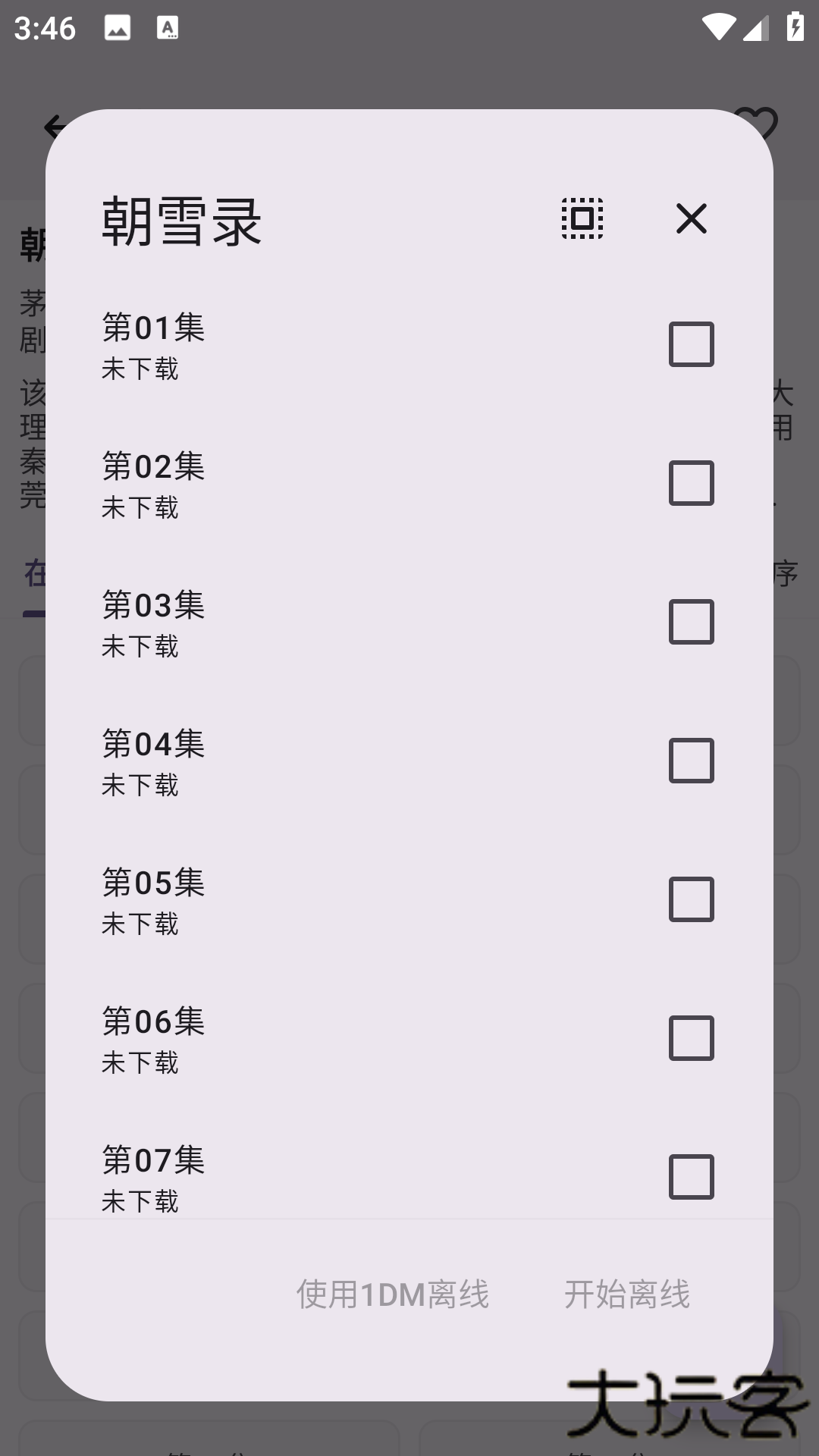Check the box for 第01集
This screenshot has height=1456, width=819.
pyautogui.click(x=691, y=344)
